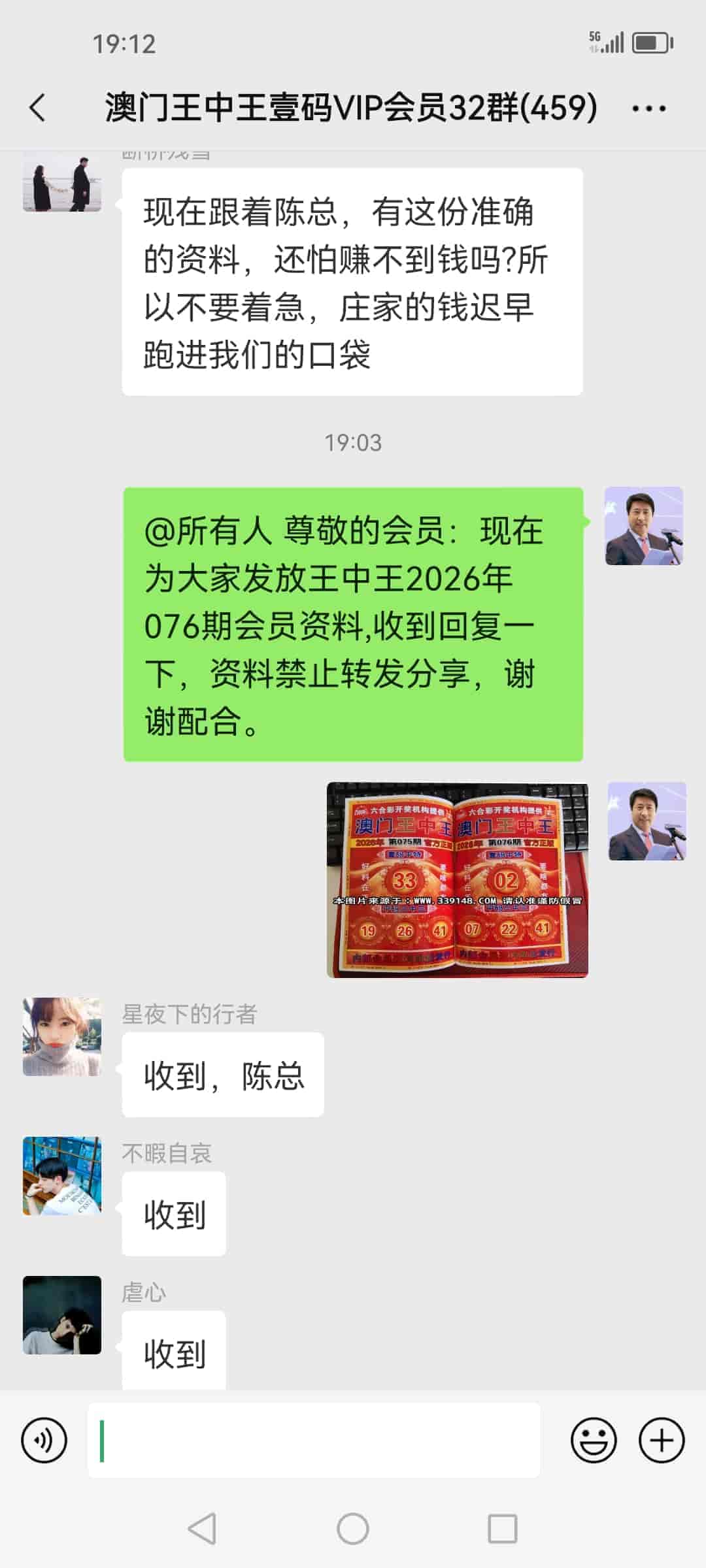View 虐心's profile avatar

coord(62,1315)
